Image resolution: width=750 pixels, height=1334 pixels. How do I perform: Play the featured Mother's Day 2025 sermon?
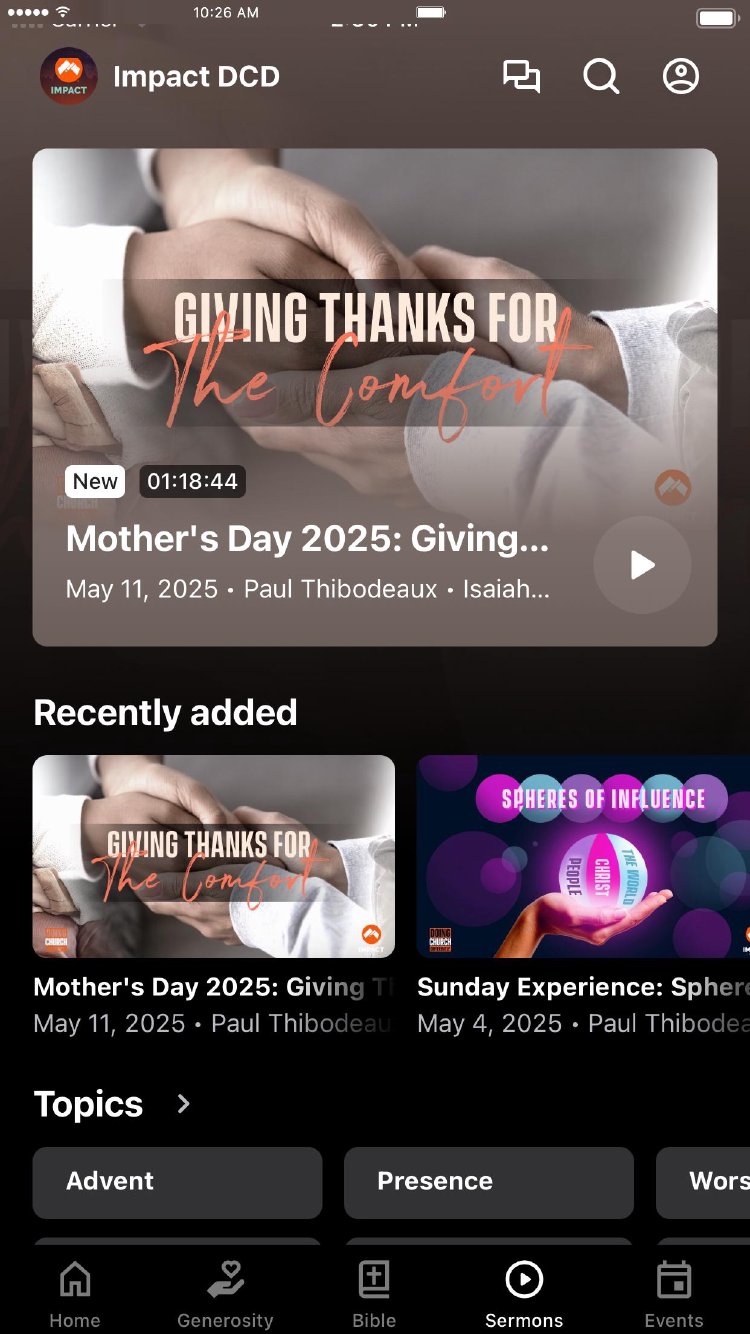(x=642, y=565)
